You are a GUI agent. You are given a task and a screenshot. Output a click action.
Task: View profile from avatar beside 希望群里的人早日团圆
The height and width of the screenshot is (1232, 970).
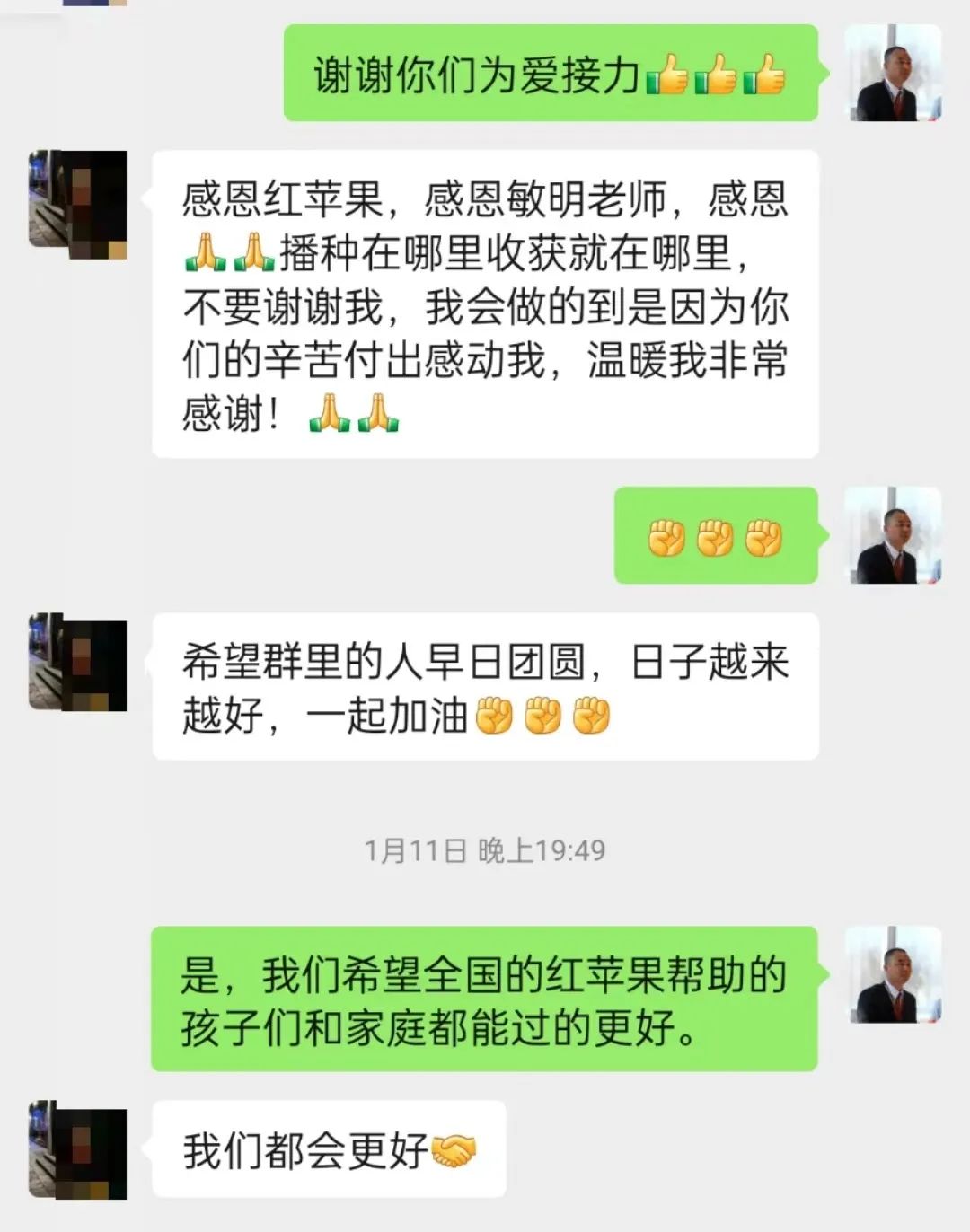click(x=77, y=663)
